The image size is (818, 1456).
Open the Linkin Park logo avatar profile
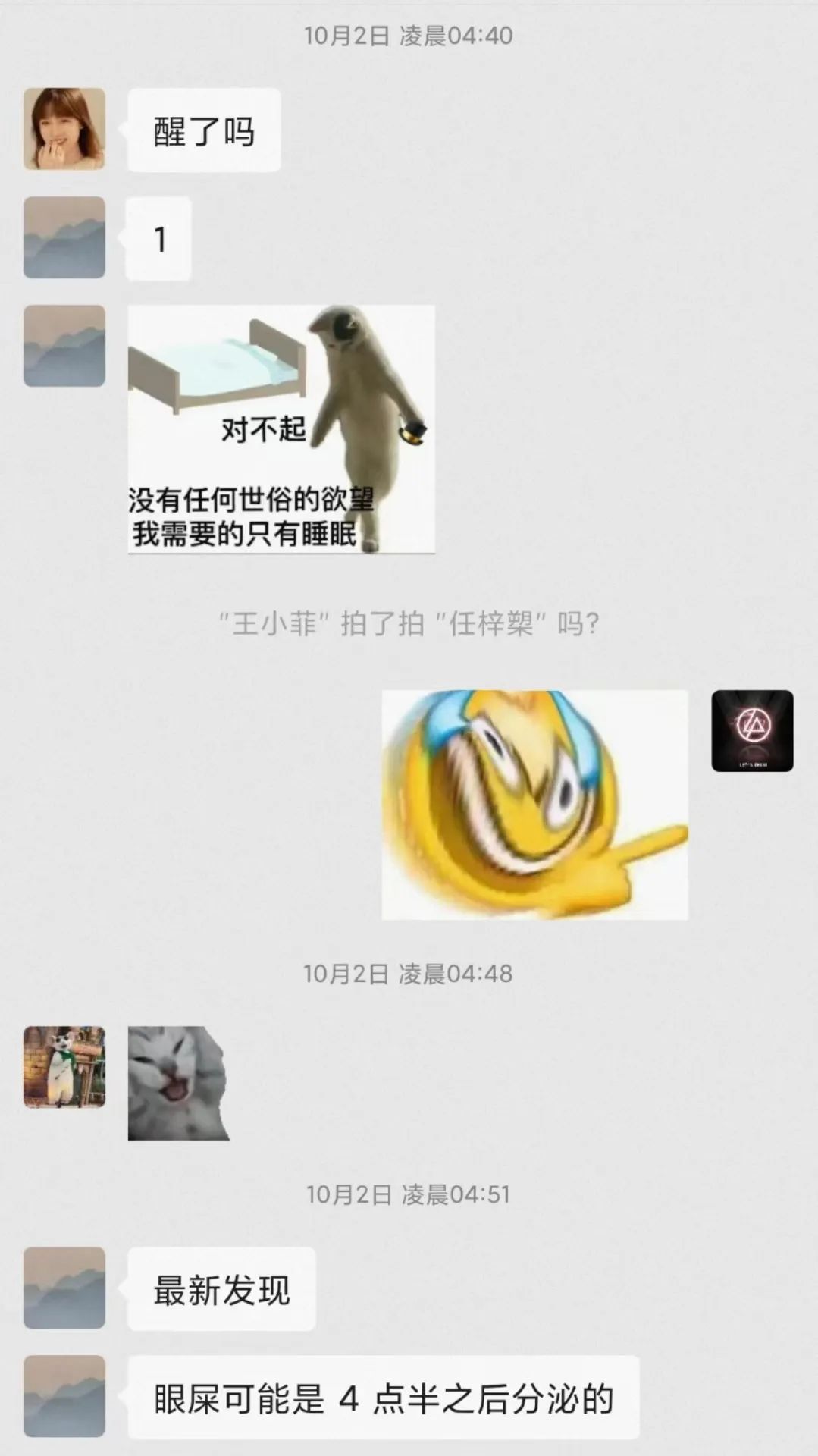(x=752, y=731)
